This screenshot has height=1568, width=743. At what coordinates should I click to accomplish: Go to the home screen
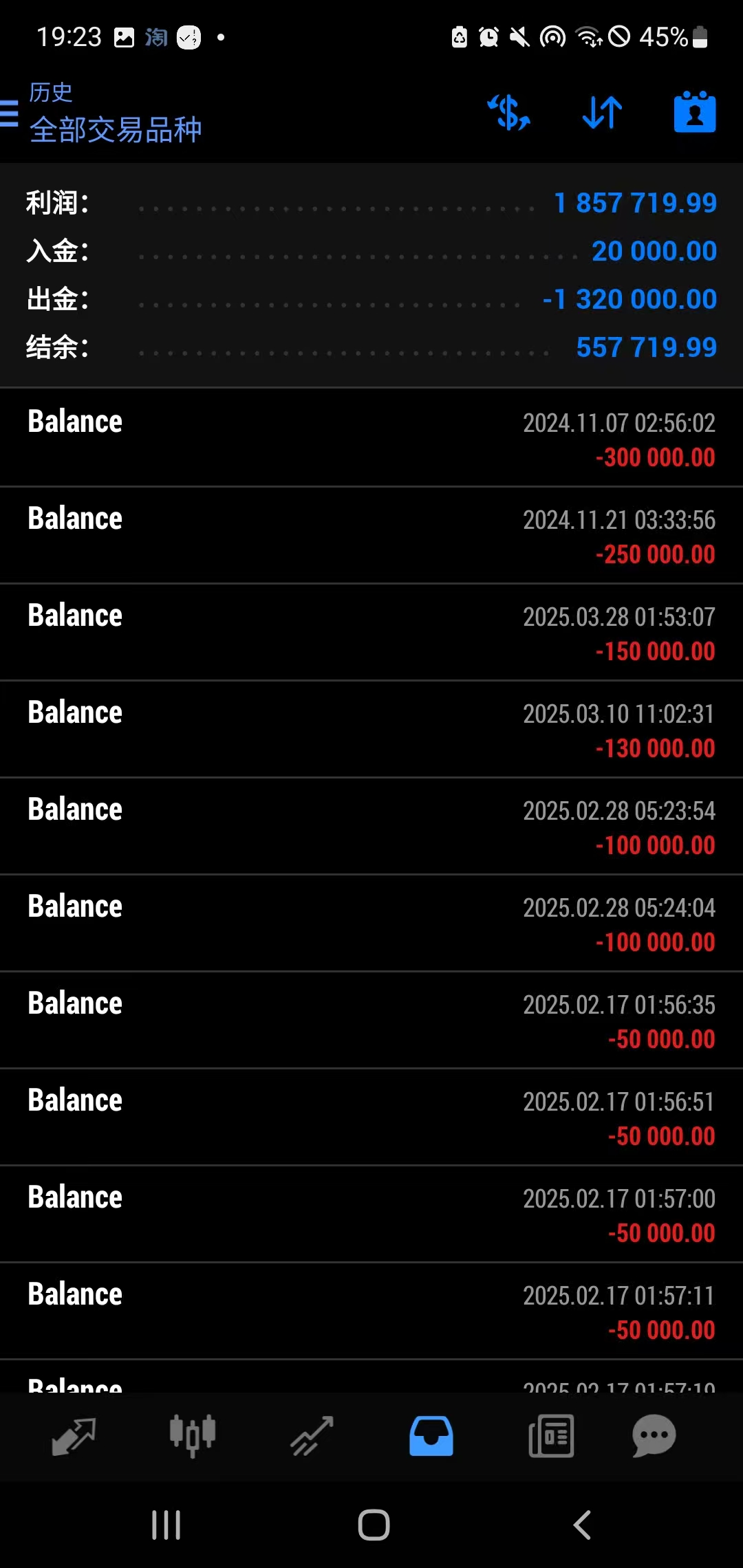pos(374,1525)
